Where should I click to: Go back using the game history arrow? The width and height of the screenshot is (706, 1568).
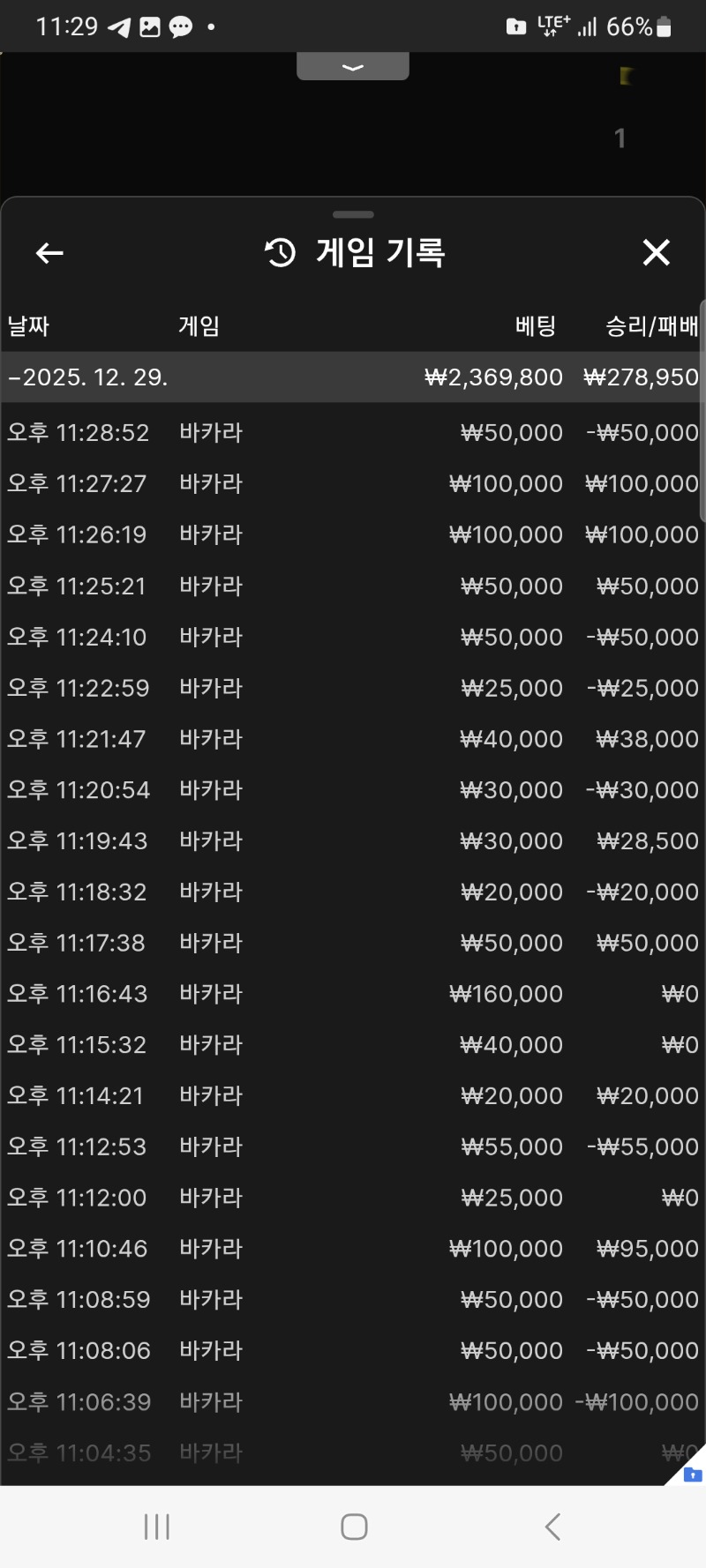pyautogui.click(x=49, y=254)
